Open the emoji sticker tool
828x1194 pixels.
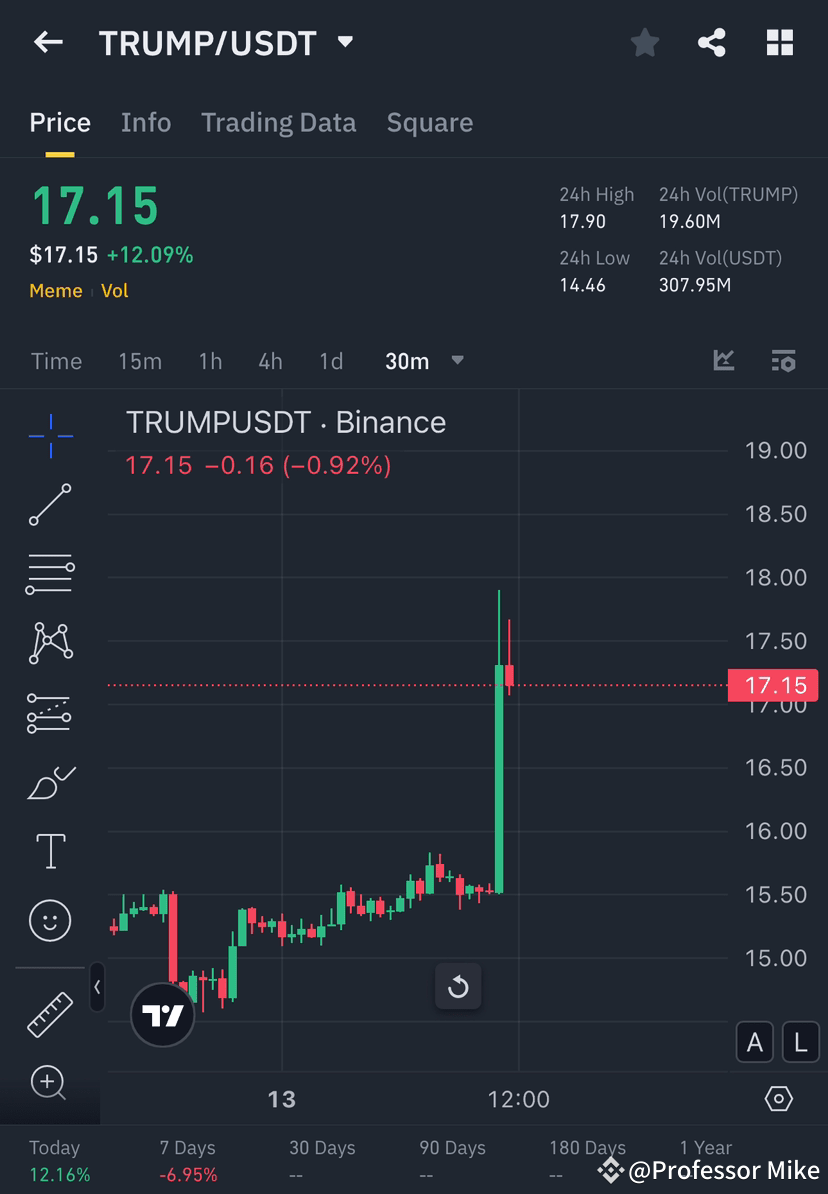point(50,920)
